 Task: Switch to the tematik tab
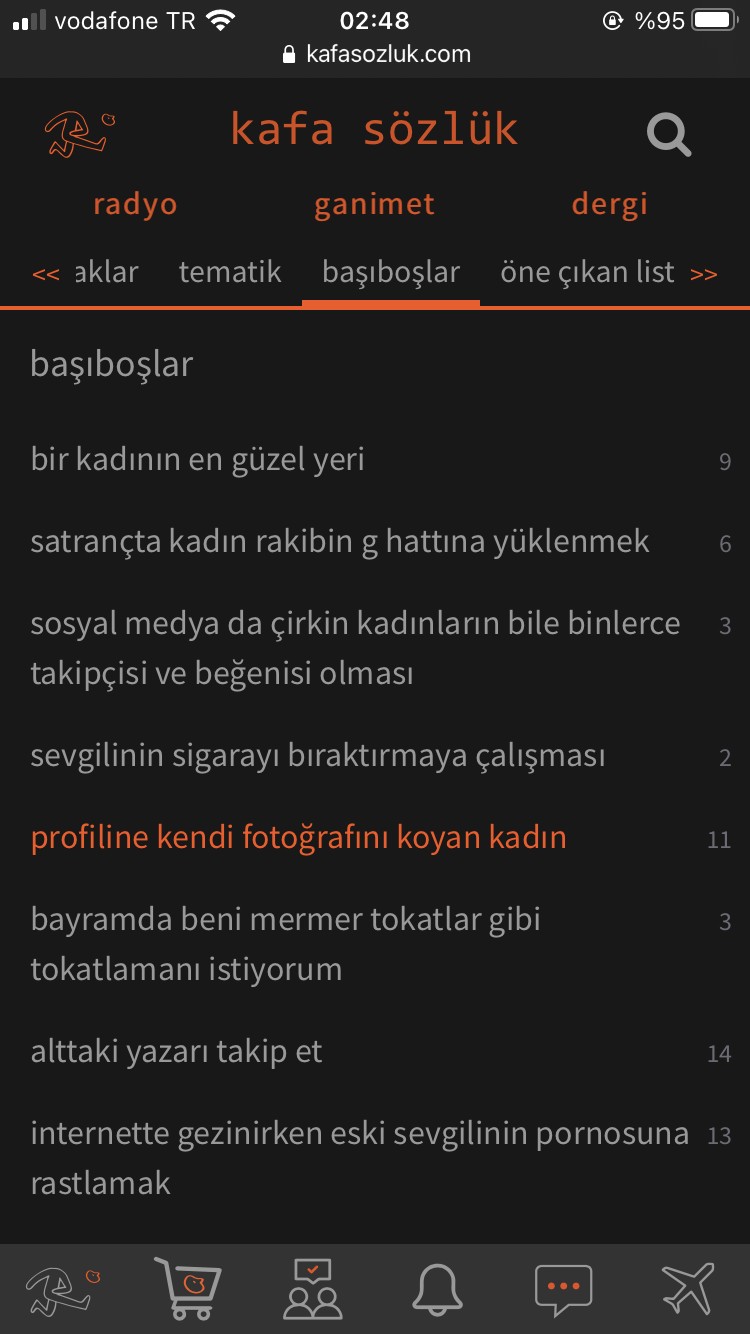(x=230, y=272)
